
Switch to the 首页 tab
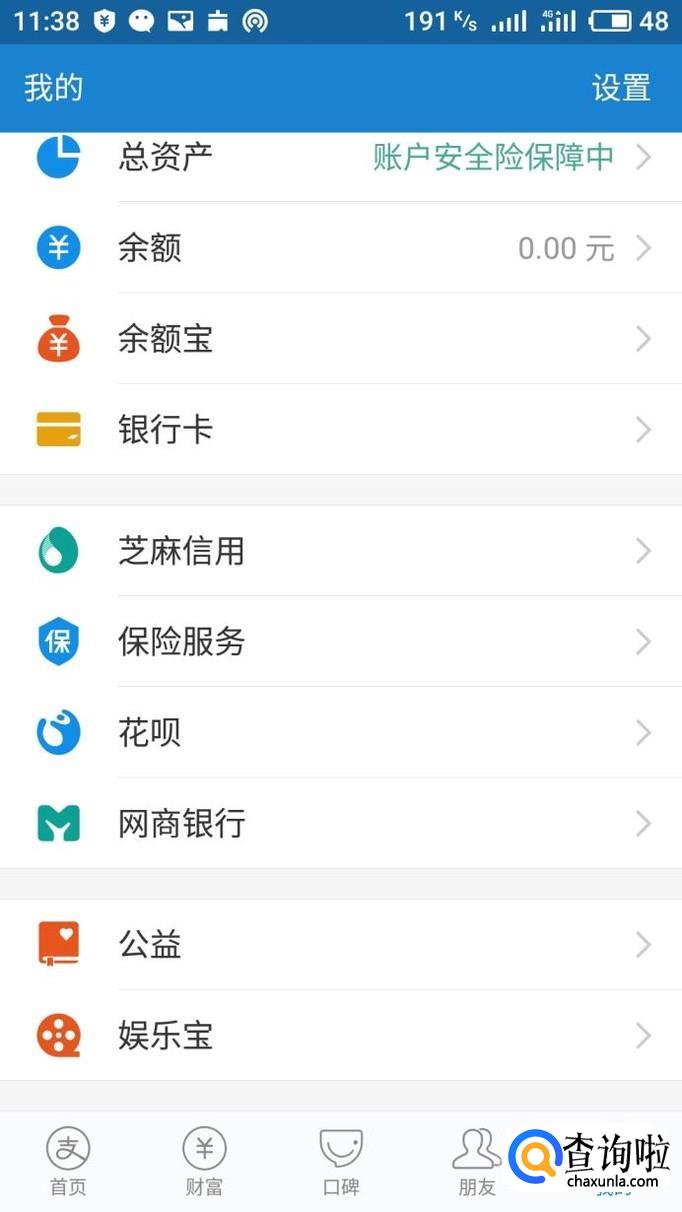tap(68, 1162)
